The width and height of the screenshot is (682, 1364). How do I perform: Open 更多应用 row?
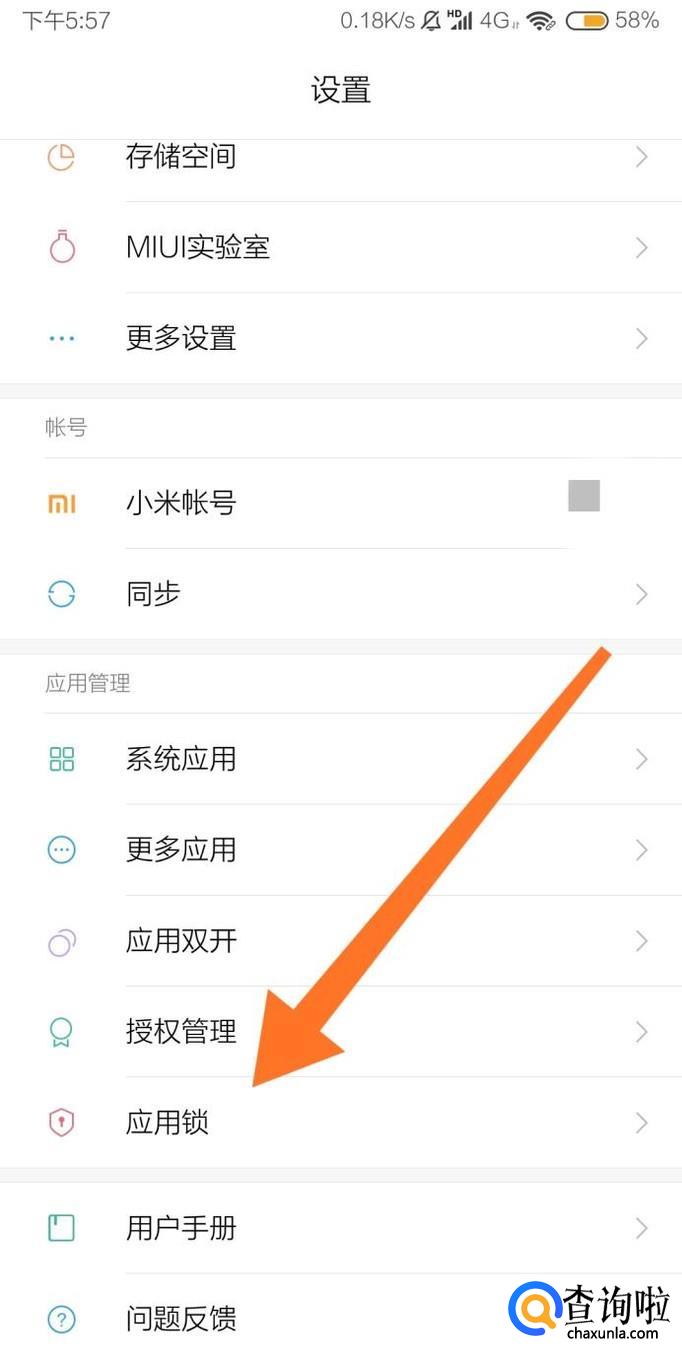(x=181, y=850)
